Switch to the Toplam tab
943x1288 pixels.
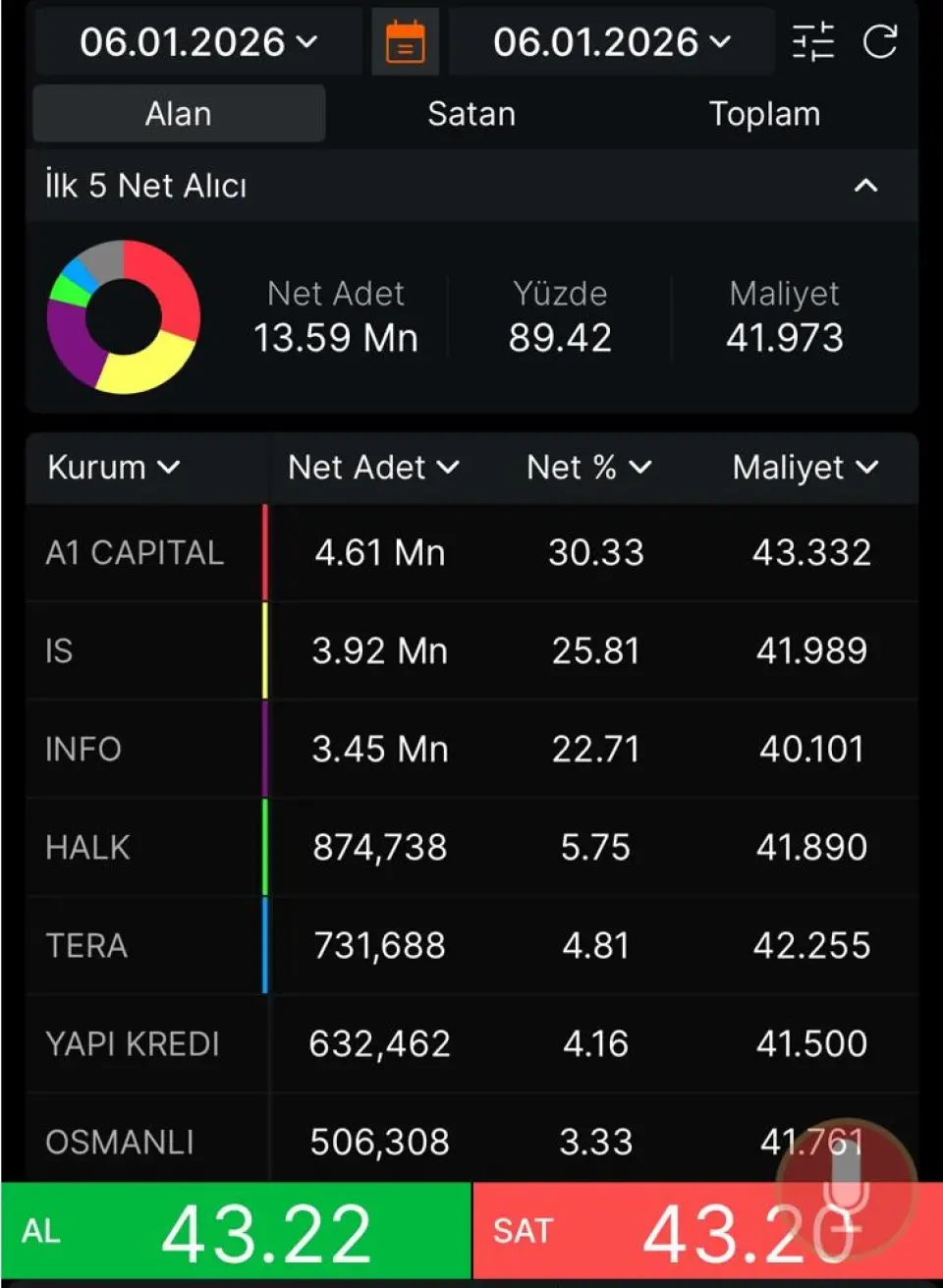764,114
